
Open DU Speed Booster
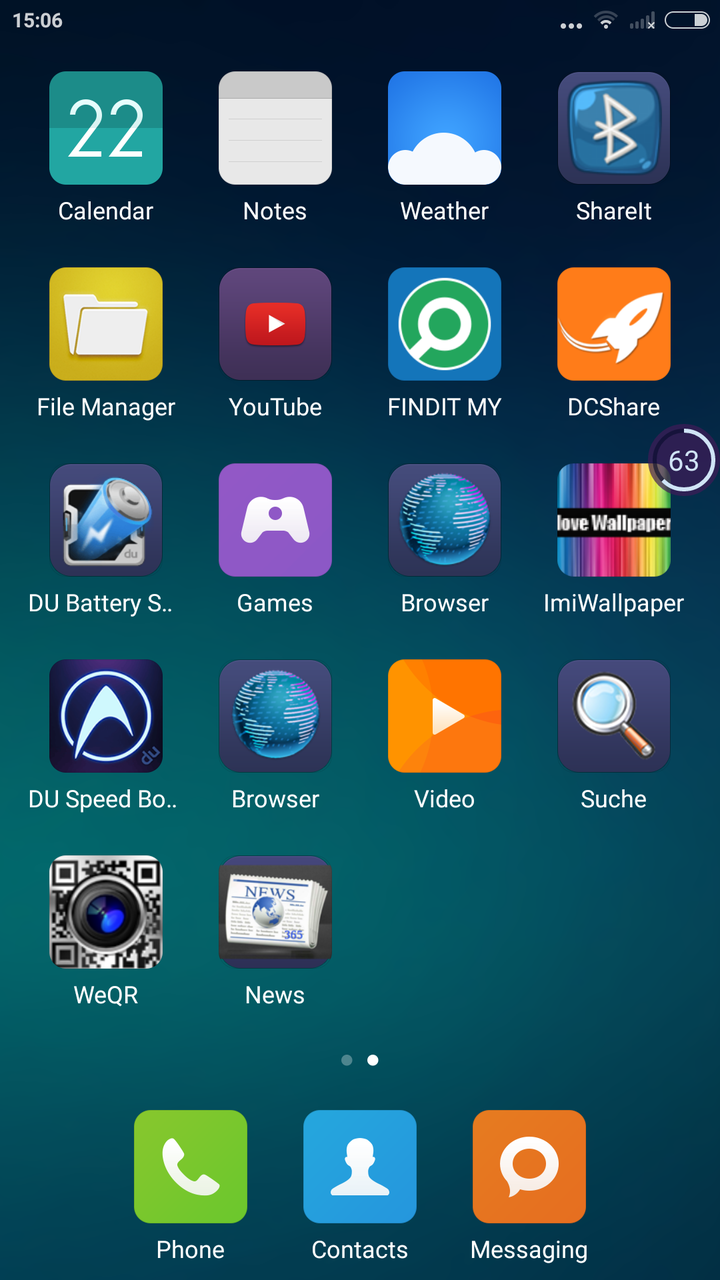(106, 716)
